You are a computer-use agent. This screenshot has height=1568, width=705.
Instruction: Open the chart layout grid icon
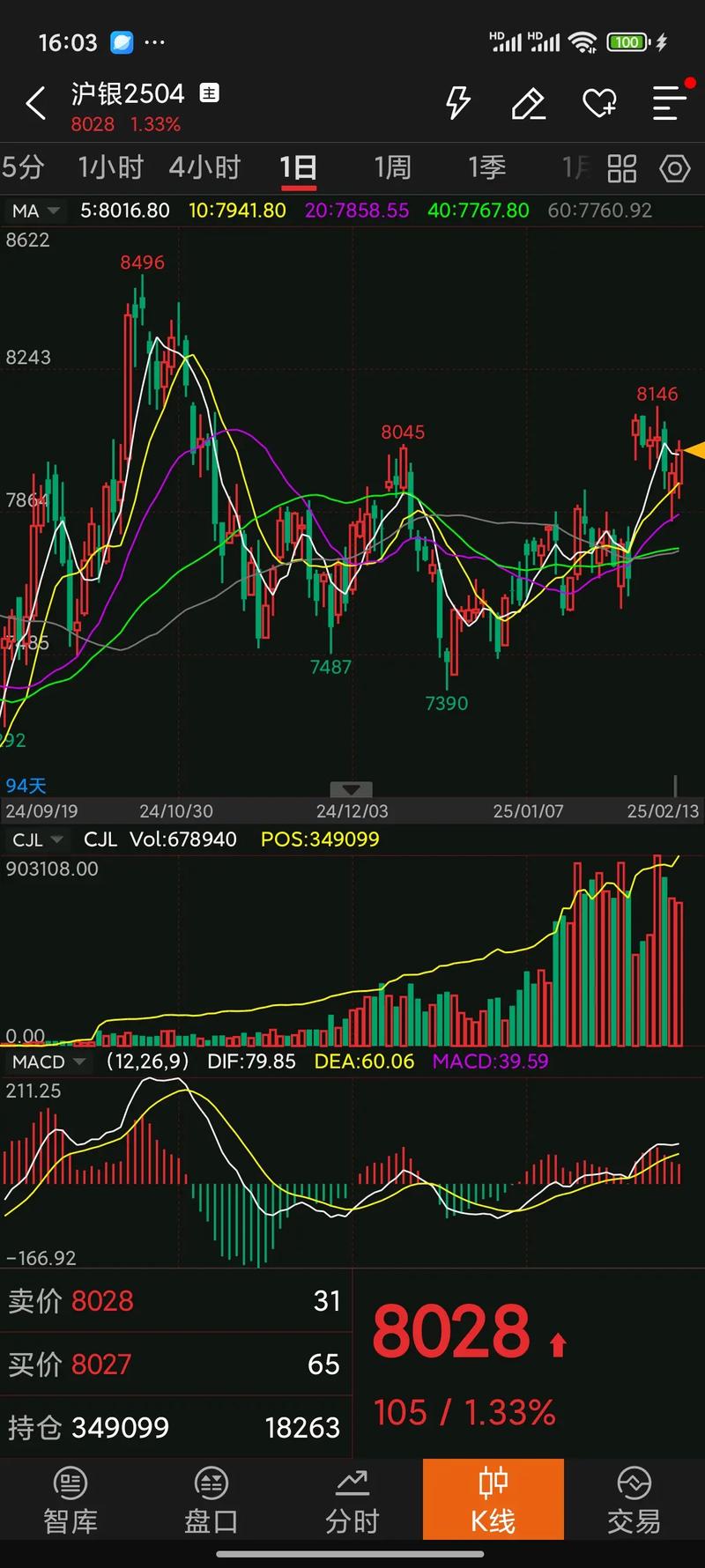[622, 168]
